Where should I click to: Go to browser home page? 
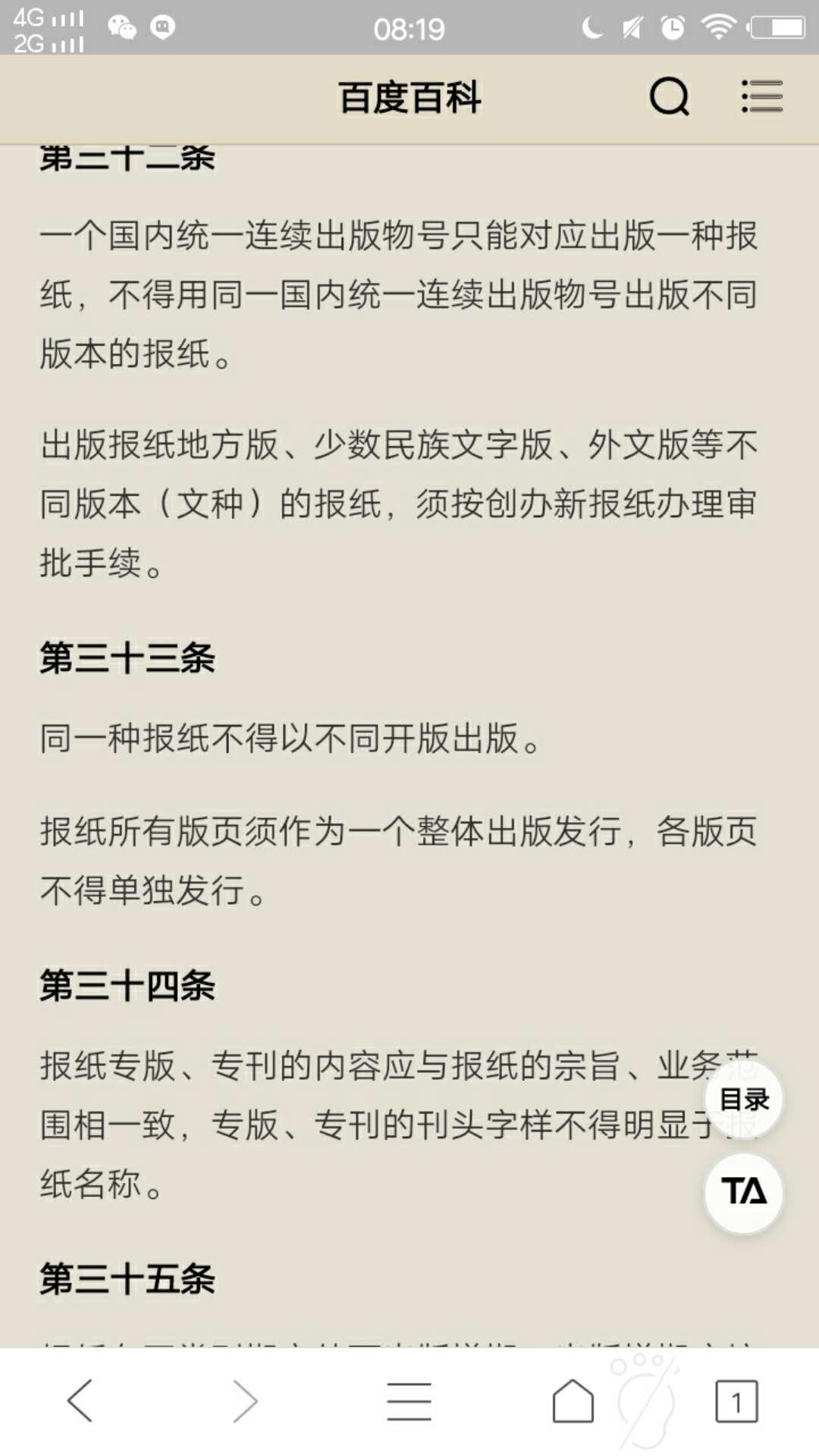click(573, 1401)
